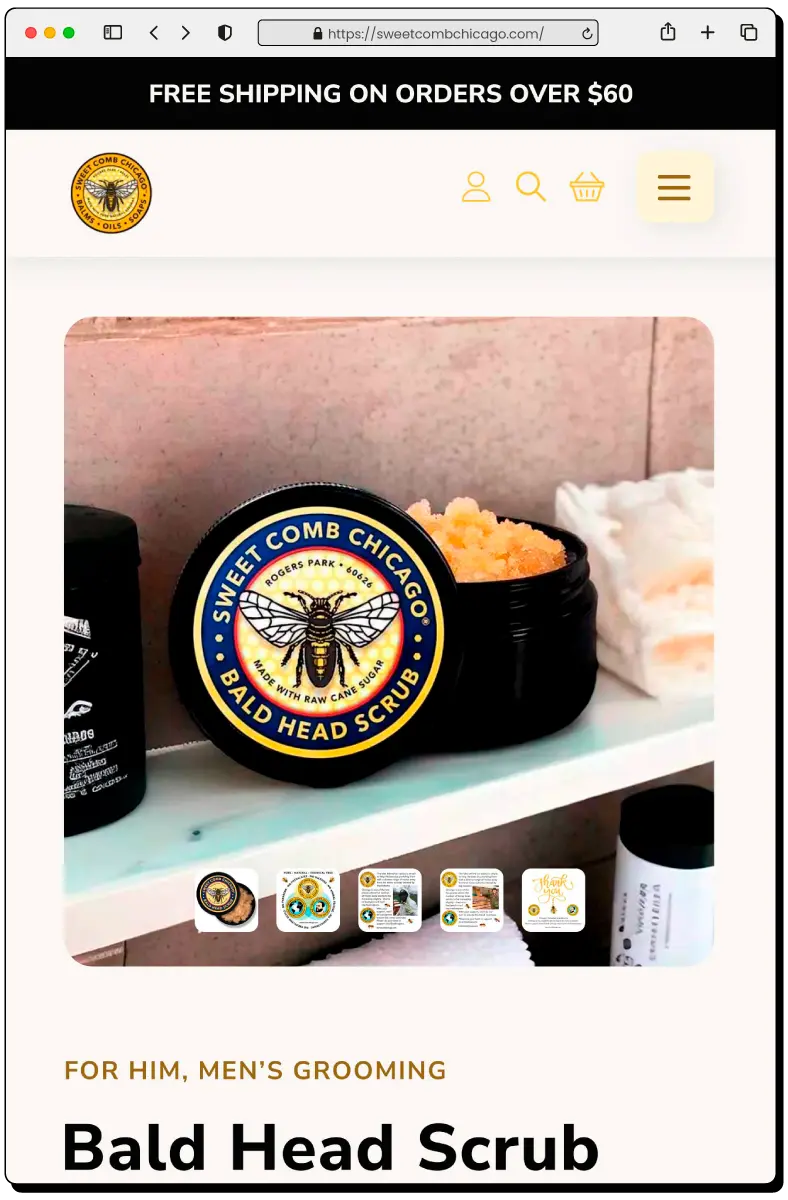The image size is (788, 1200).
Task: Select the Thank You thumbnail
Action: coord(553,900)
